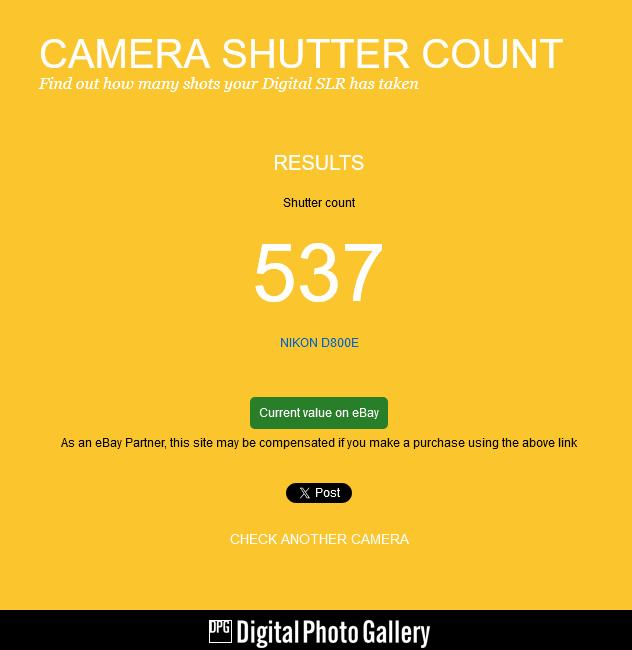Viewport: 632px width, 650px height.
Task: Open the NIKON D800E link
Action: click(x=319, y=343)
